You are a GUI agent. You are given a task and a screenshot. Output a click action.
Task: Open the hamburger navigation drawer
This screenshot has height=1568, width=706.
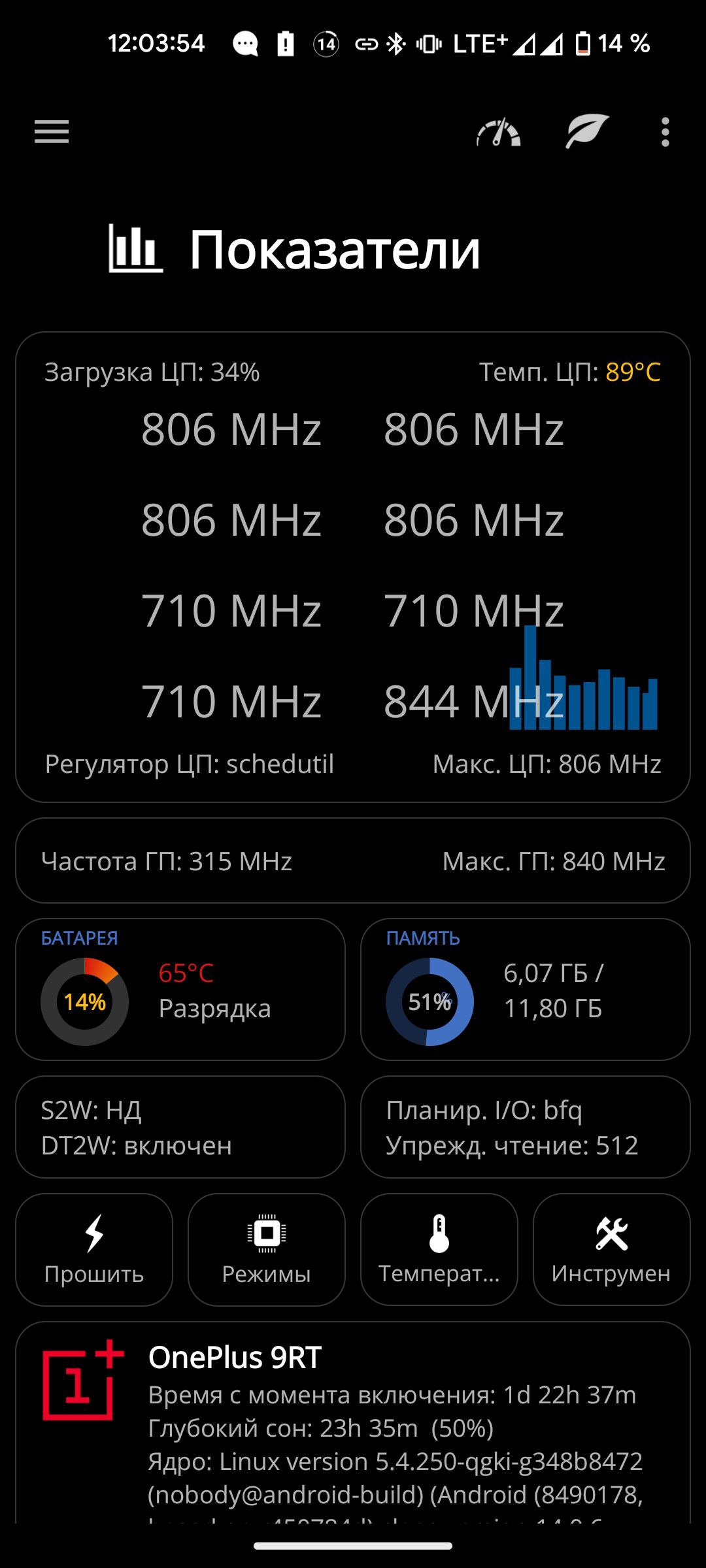(x=52, y=132)
